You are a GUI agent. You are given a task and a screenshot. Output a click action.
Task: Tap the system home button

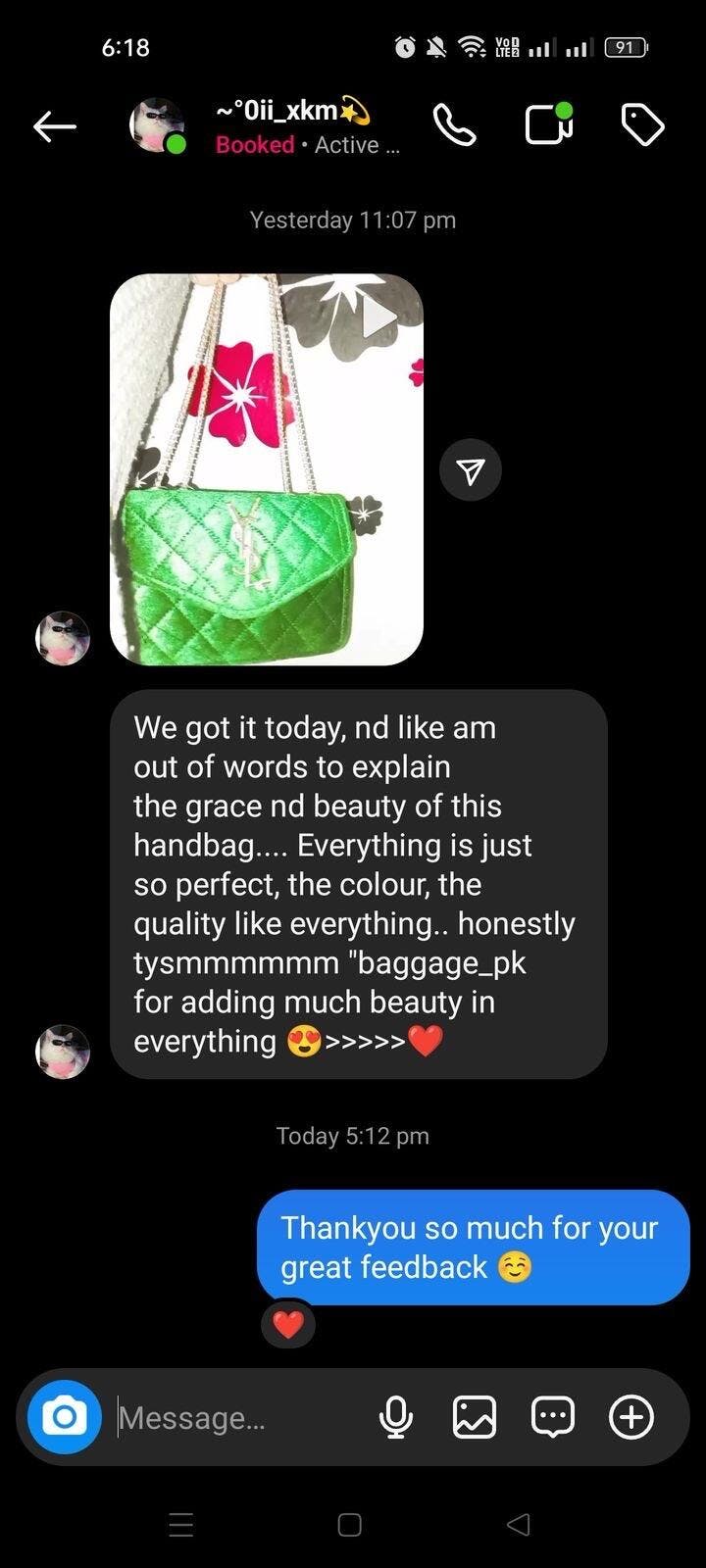[x=350, y=1525]
